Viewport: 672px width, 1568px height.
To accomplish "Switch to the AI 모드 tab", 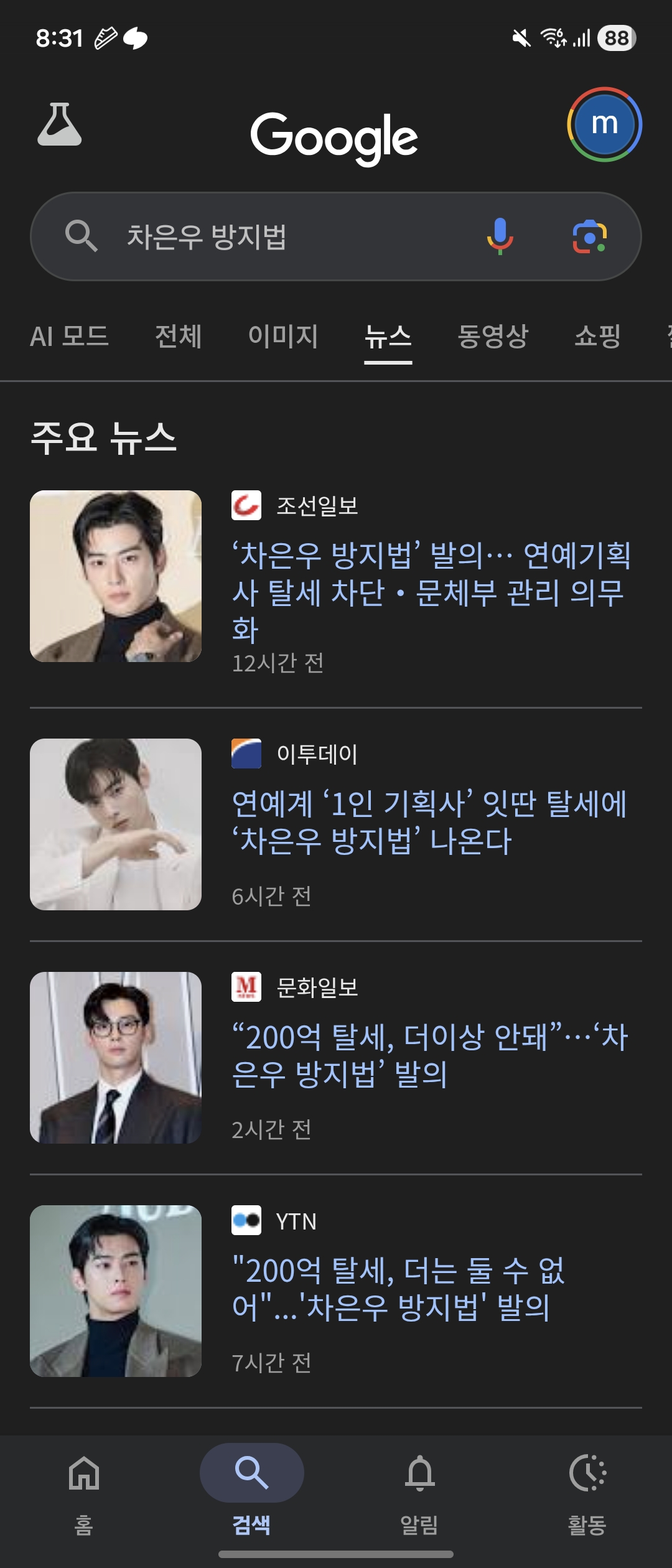I will point(69,337).
